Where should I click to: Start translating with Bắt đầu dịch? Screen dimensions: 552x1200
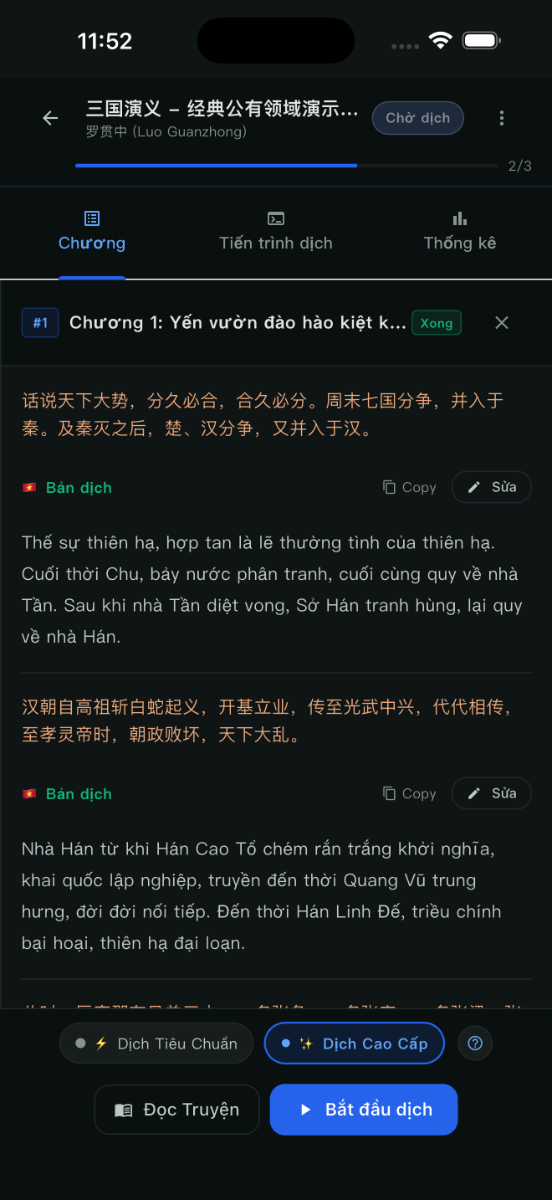(364, 1110)
